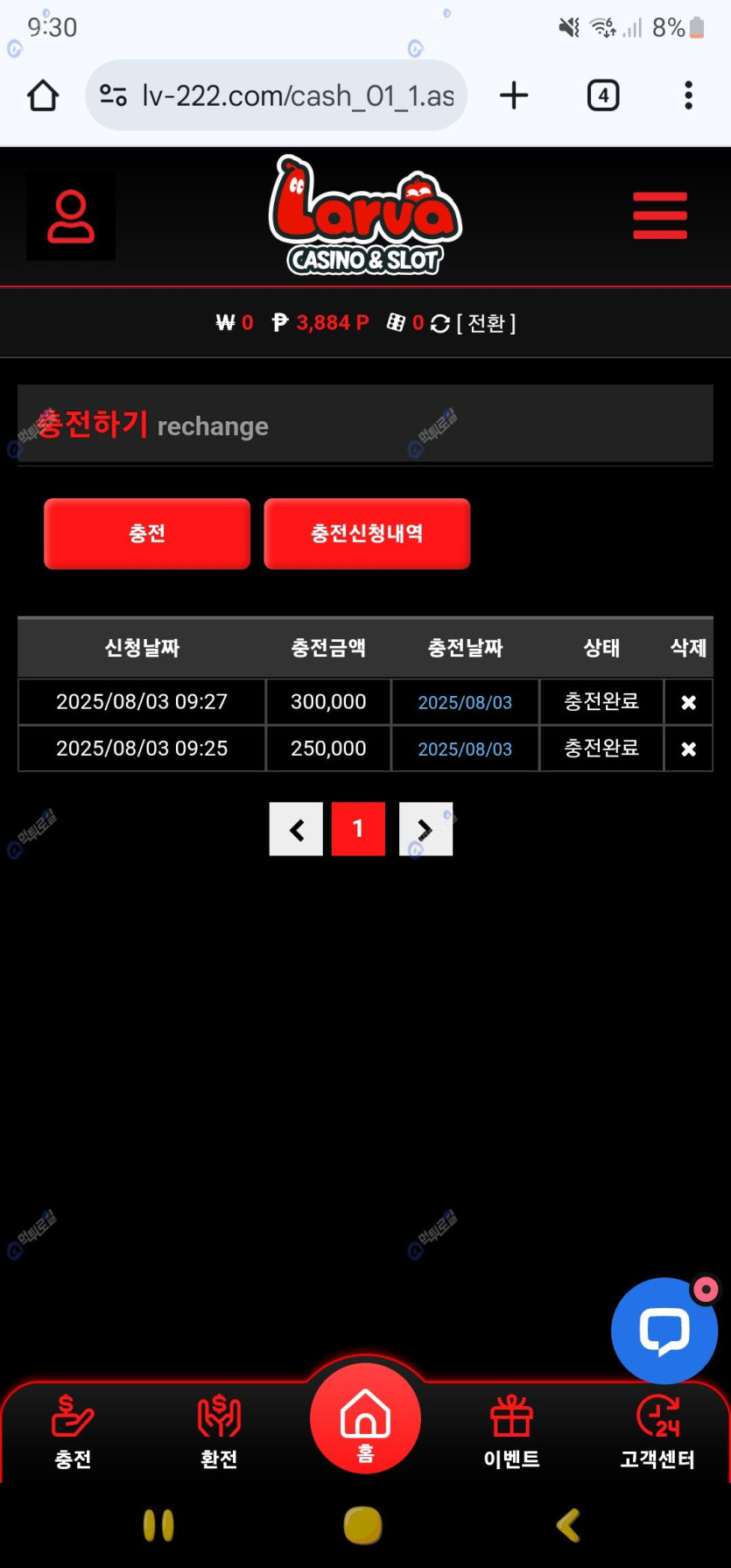
Task: Delete the 300,000 charge record
Action: pyautogui.click(x=688, y=702)
